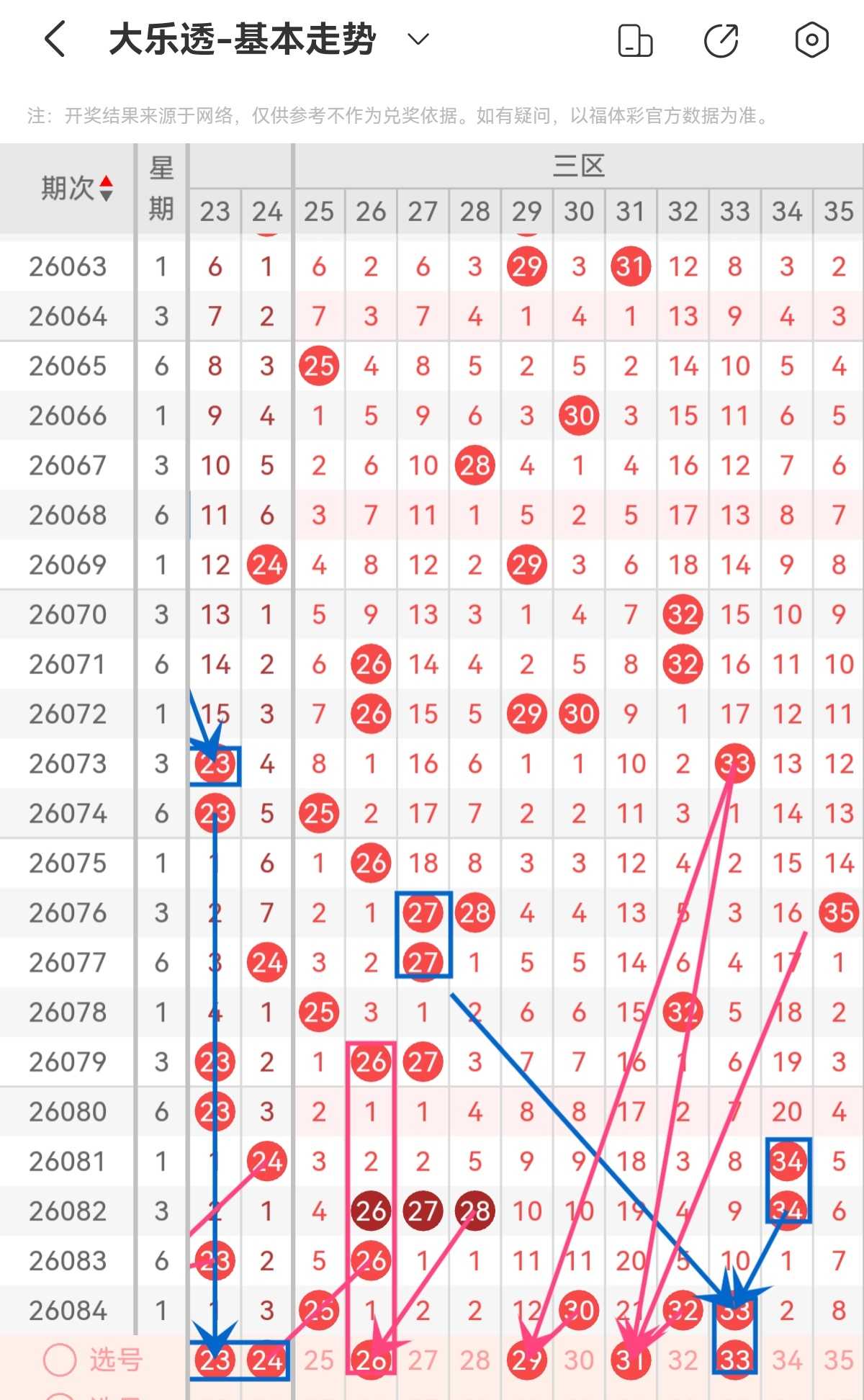Image resolution: width=864 pixels, height=1400 pixels.
Task: Select number 28 in the selection row
Action: tap(474, 1360)
